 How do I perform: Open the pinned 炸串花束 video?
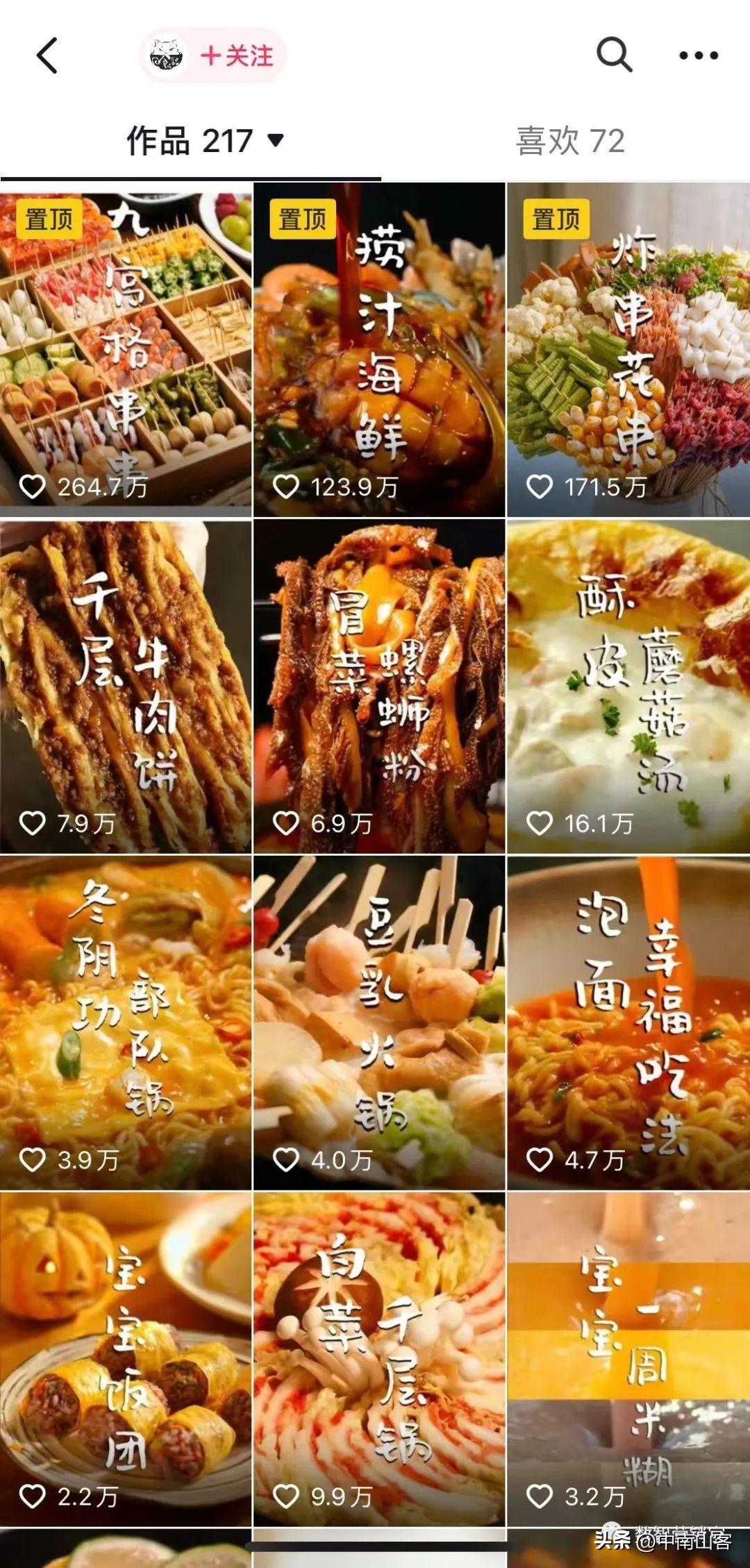pos(628,350)
